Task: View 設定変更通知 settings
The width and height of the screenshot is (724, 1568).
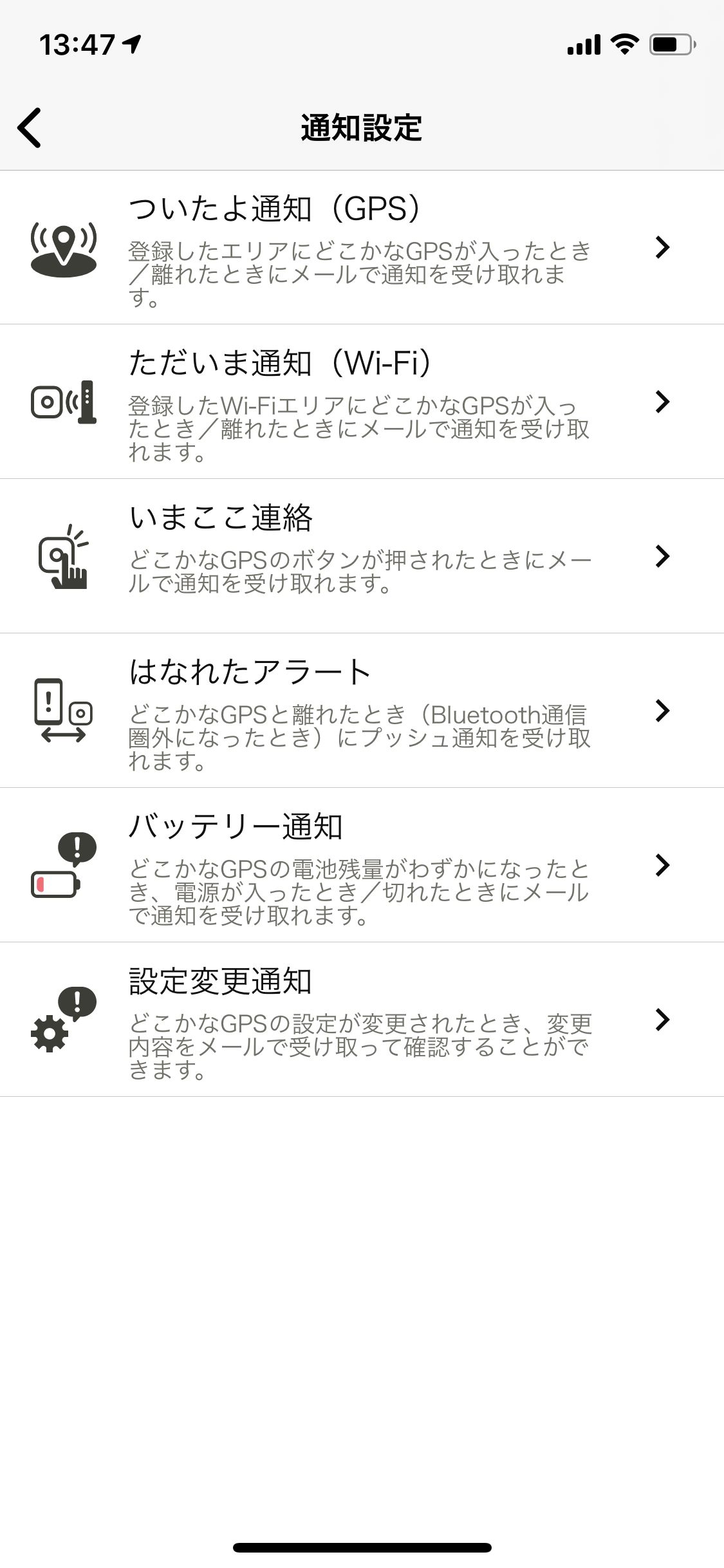Action: 360,1020
